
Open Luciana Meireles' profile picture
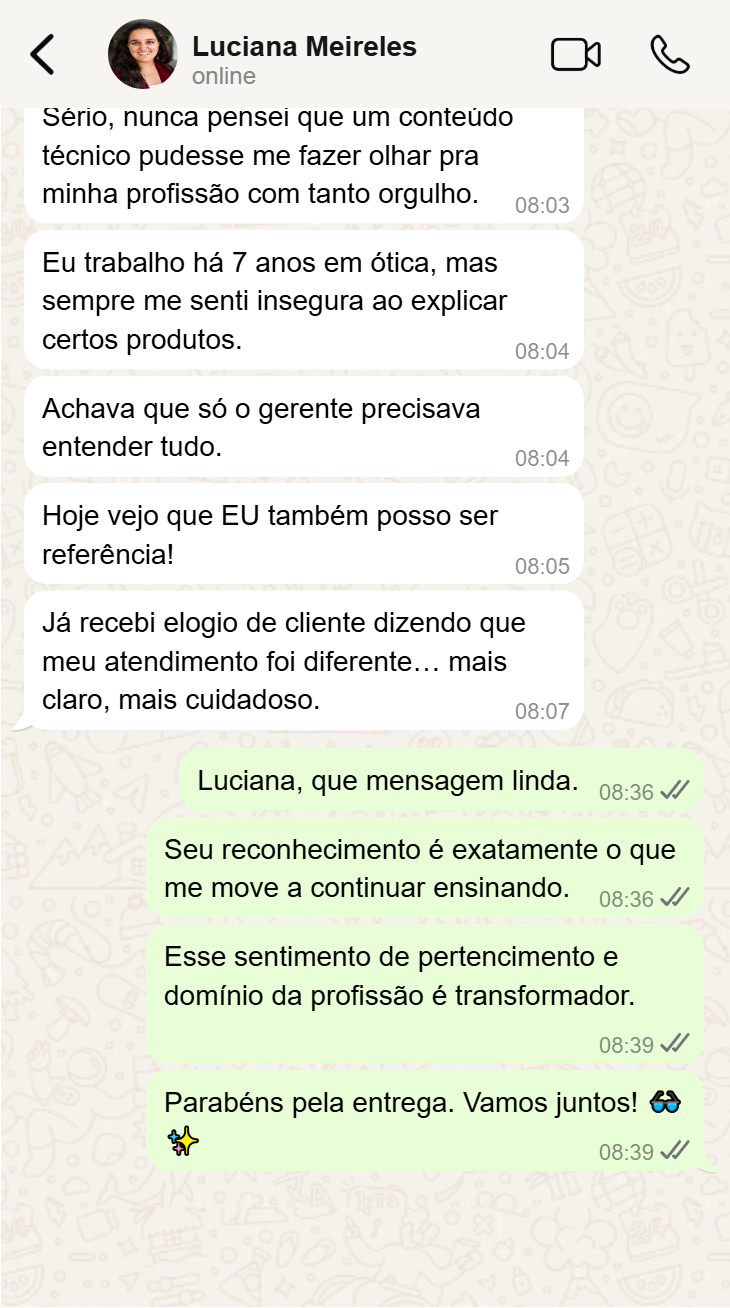(142, 54)
